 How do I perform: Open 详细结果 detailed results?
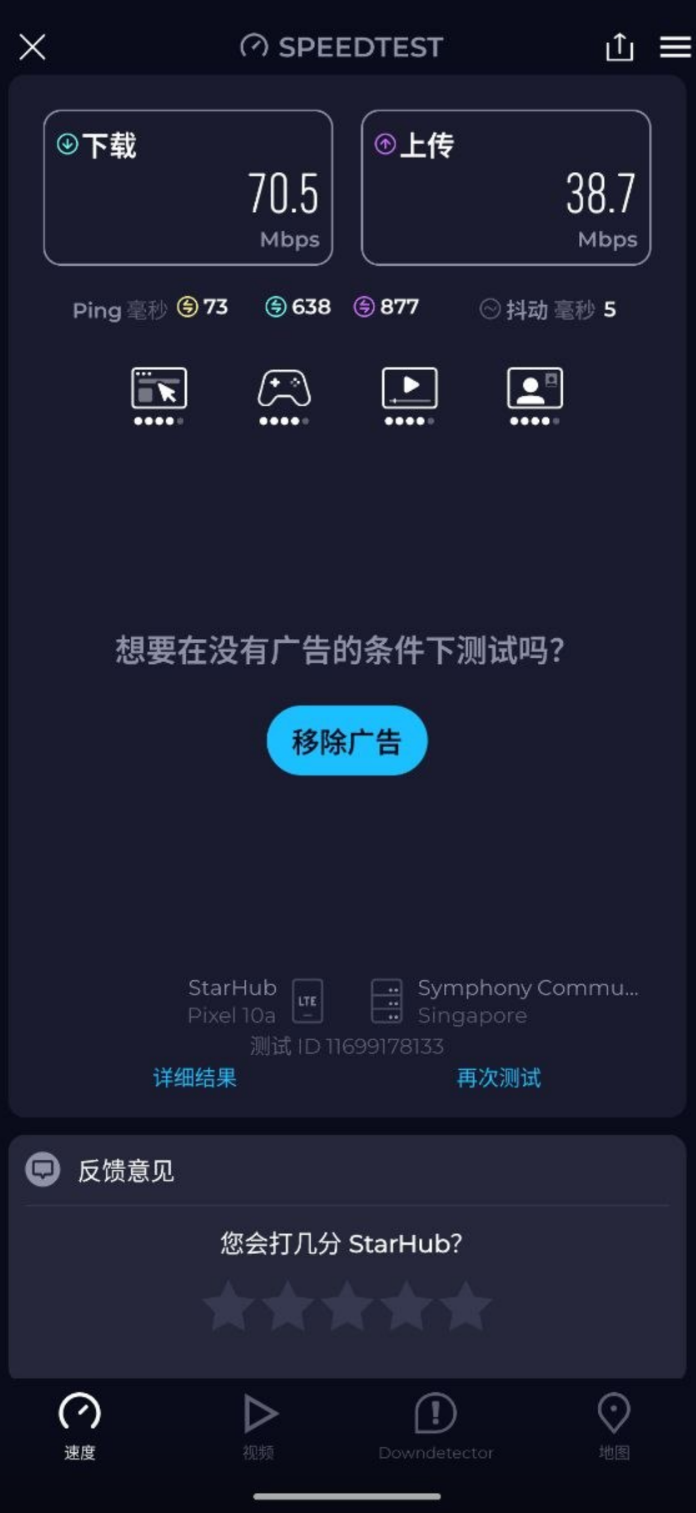(195, 1078)
